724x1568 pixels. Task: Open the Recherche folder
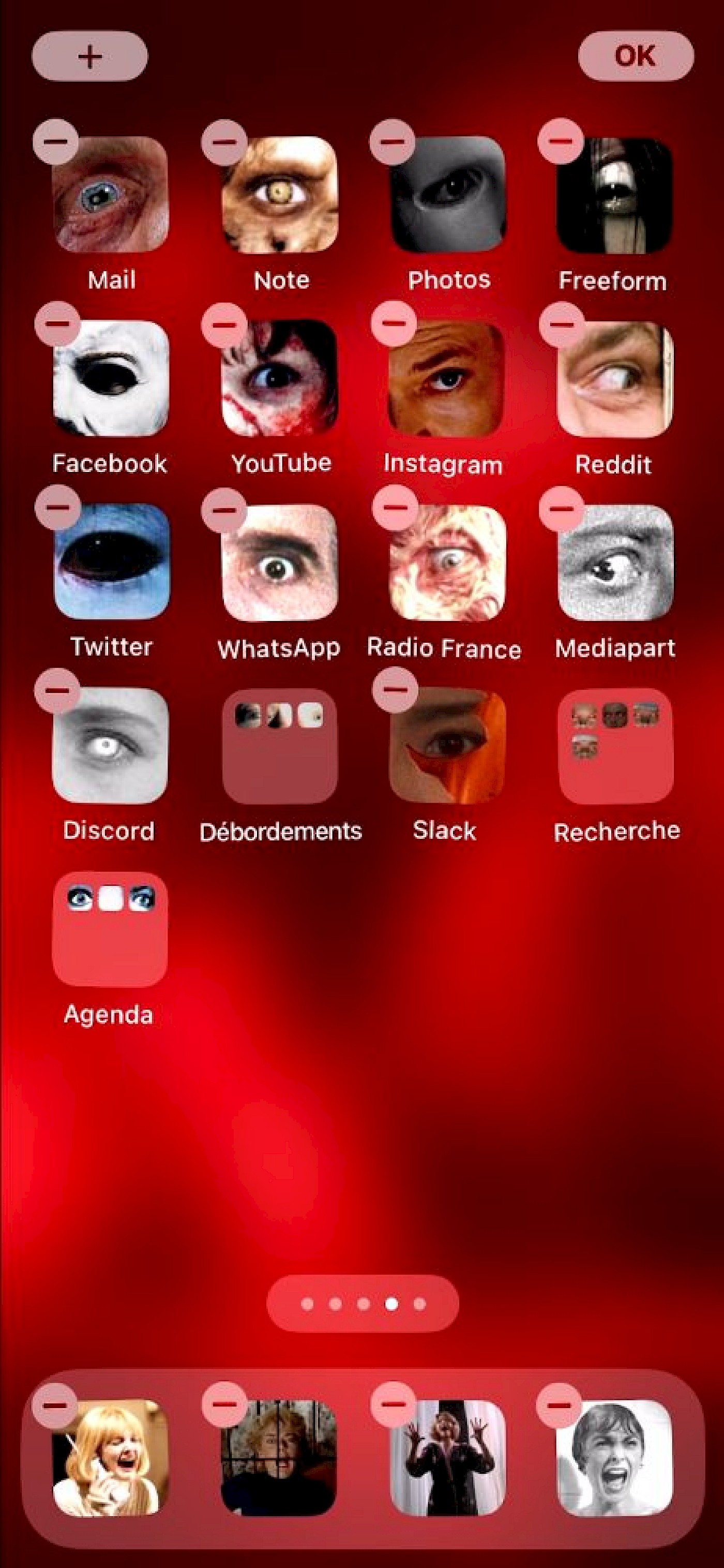coord(615,746)
